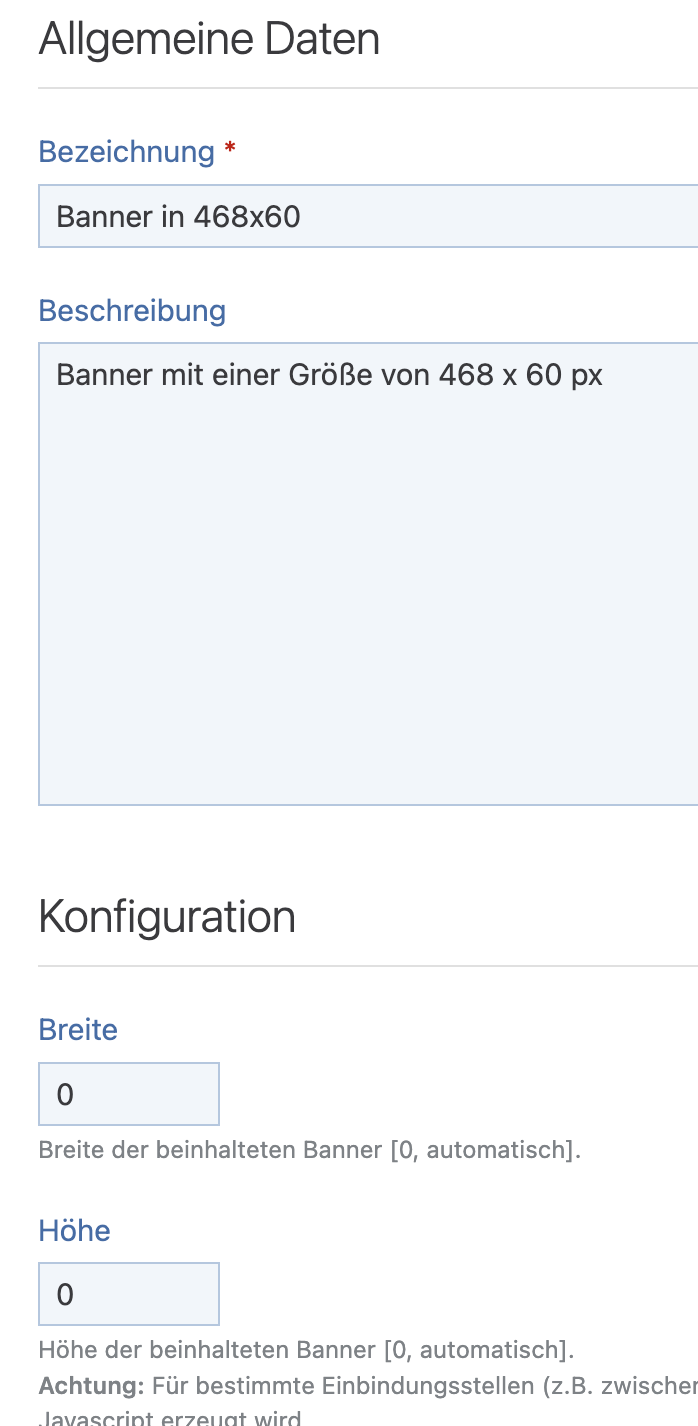This screenshot has height=1426, width=698.
Task: Focus the Breite number field
Action: 129,1094
